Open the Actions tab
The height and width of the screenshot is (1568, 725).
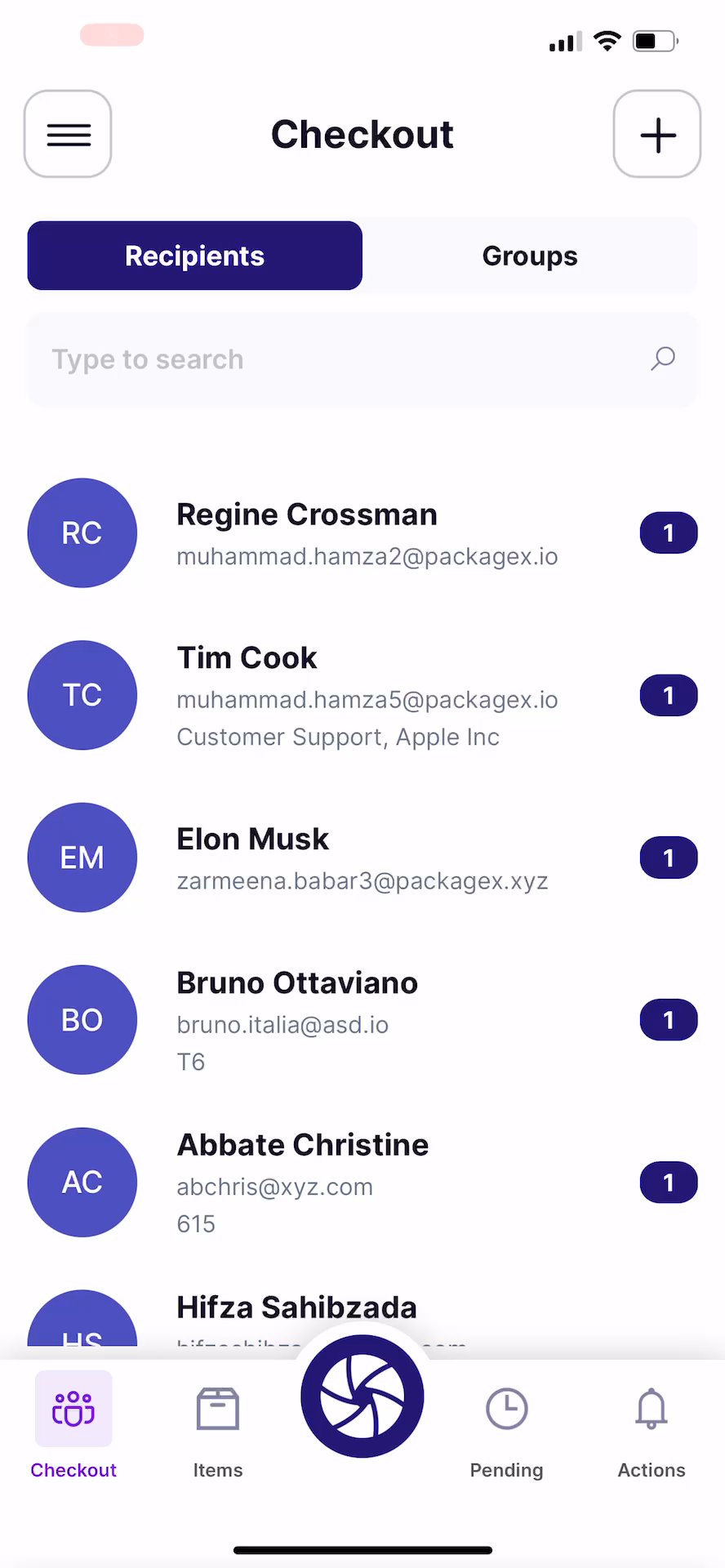point(652,1426)
